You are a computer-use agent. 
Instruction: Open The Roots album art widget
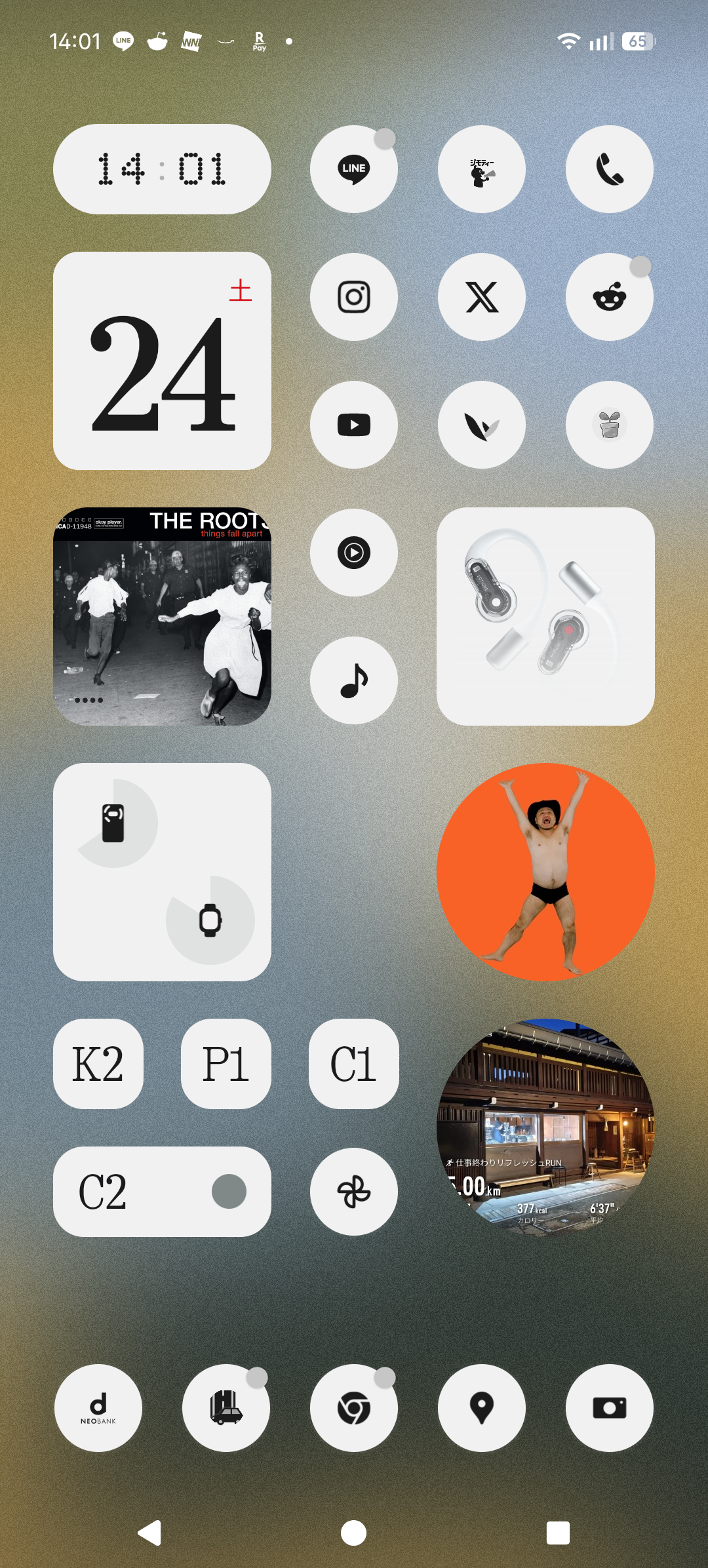click(162, 616)
